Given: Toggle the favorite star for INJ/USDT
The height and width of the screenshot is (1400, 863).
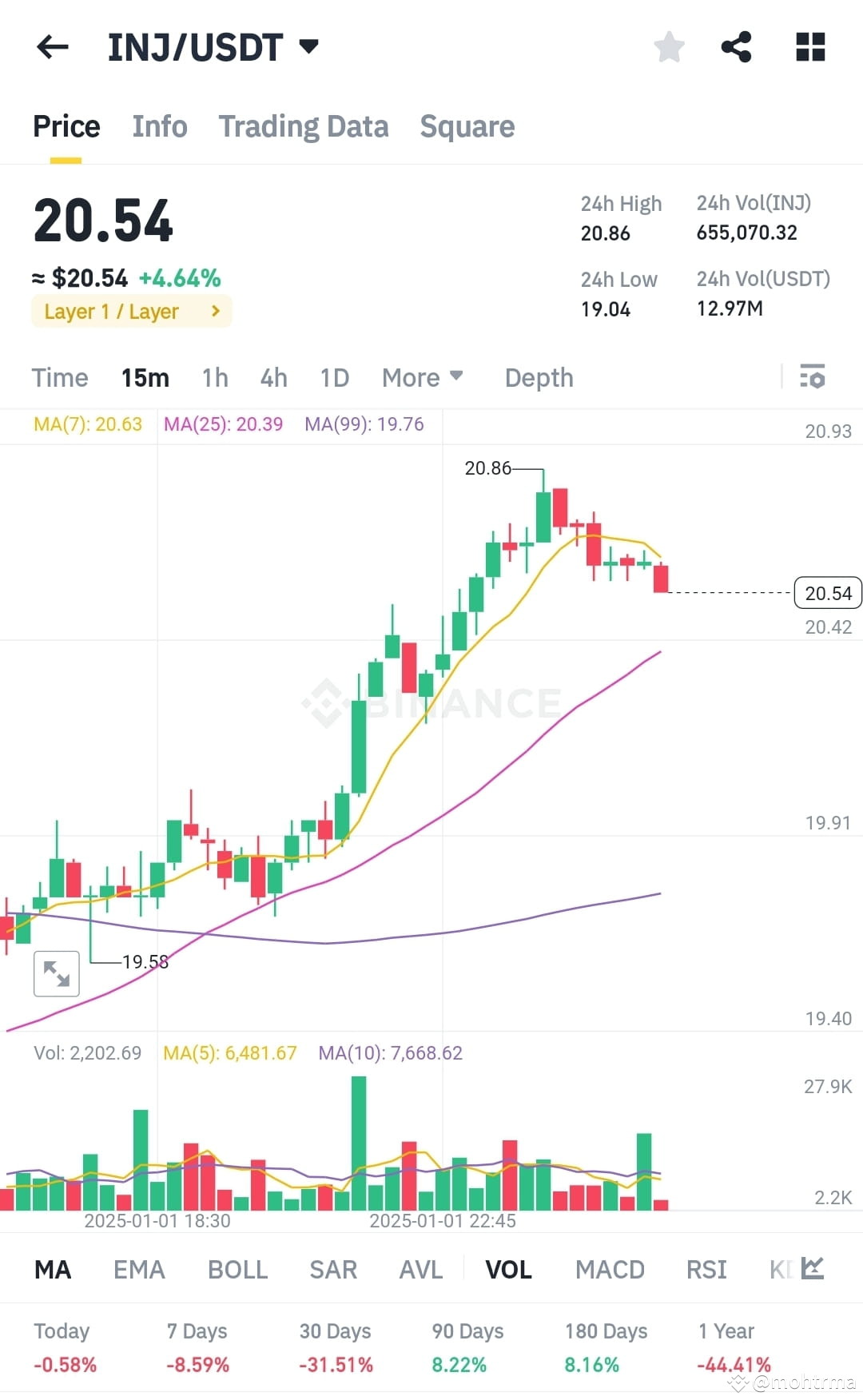Looking at the screenshot, I should pos(669,46).
